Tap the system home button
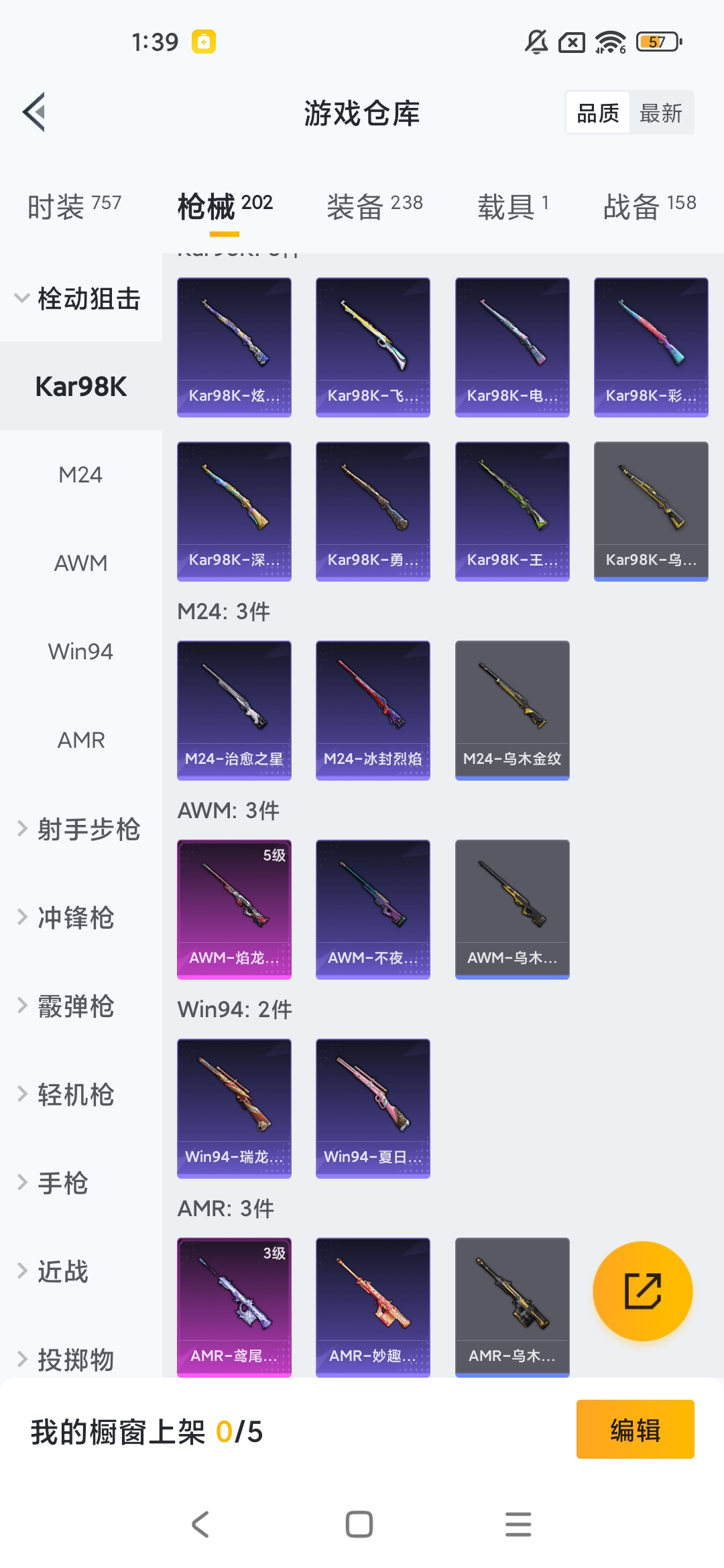The height and width of the screenshot is (1568, 724). pyautogui.click(x=359, y=1524)
